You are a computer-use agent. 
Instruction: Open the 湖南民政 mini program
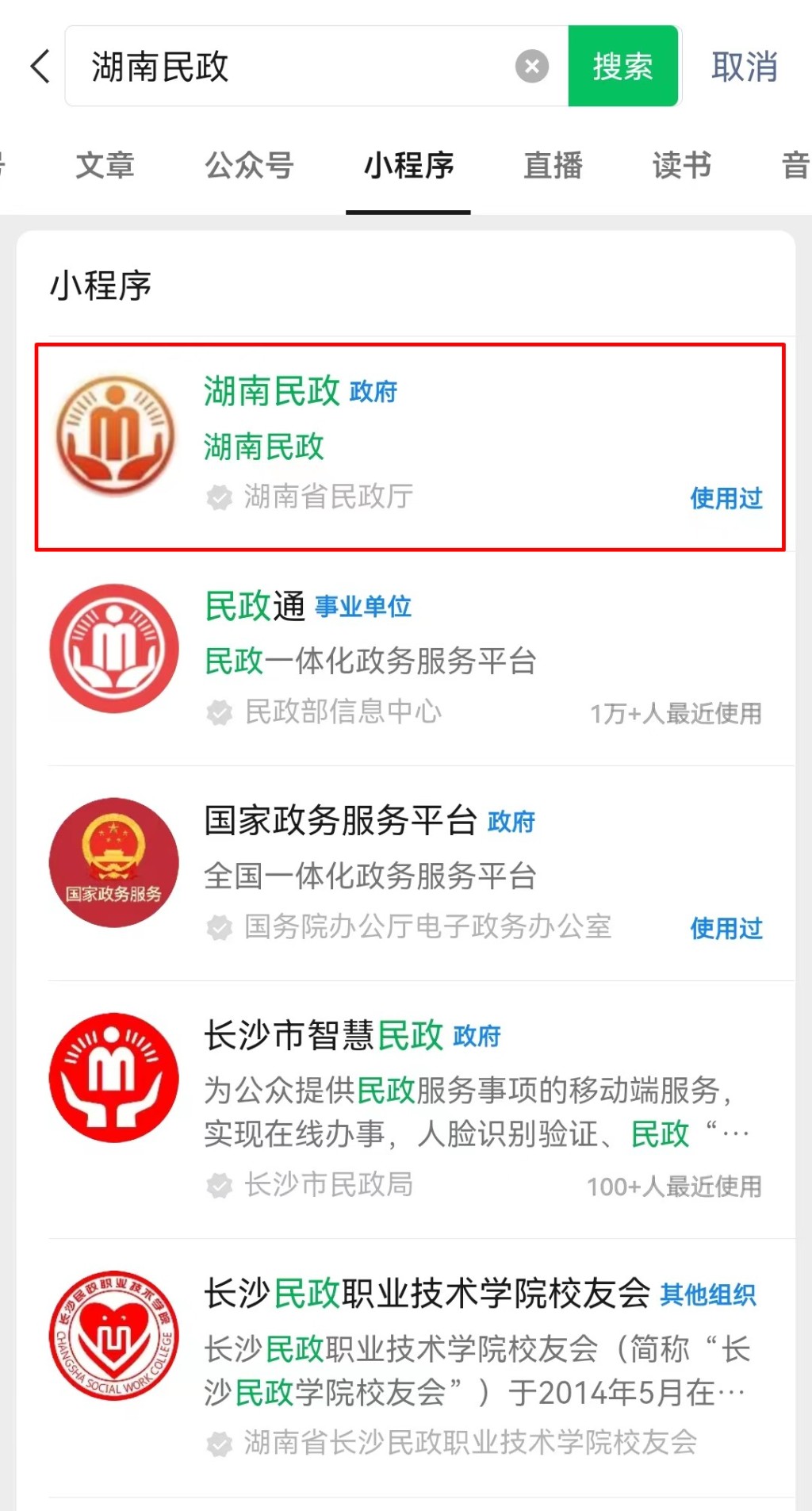pos(409,446)
